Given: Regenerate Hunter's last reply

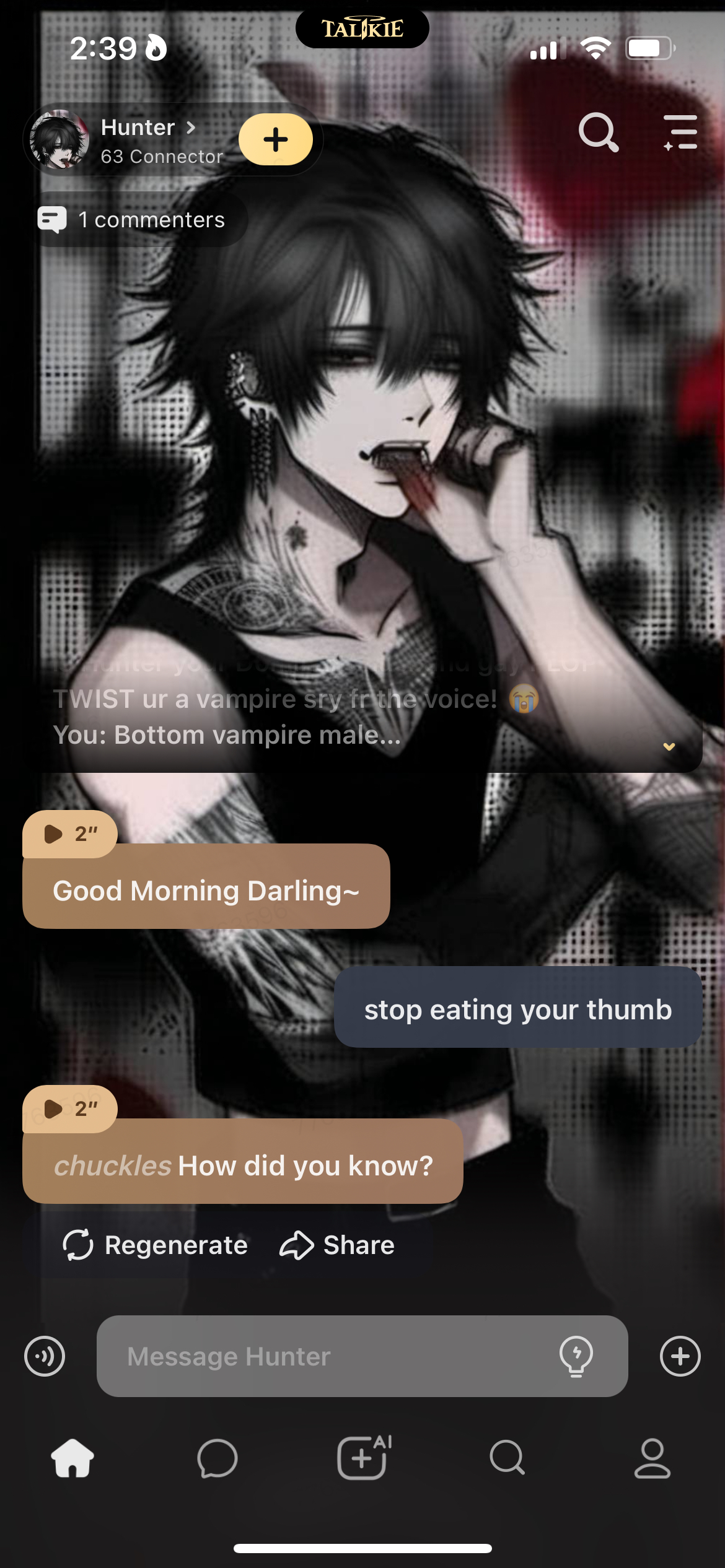Looking at the screenshot, I should pyautogui.click(x=156, y=1245).
